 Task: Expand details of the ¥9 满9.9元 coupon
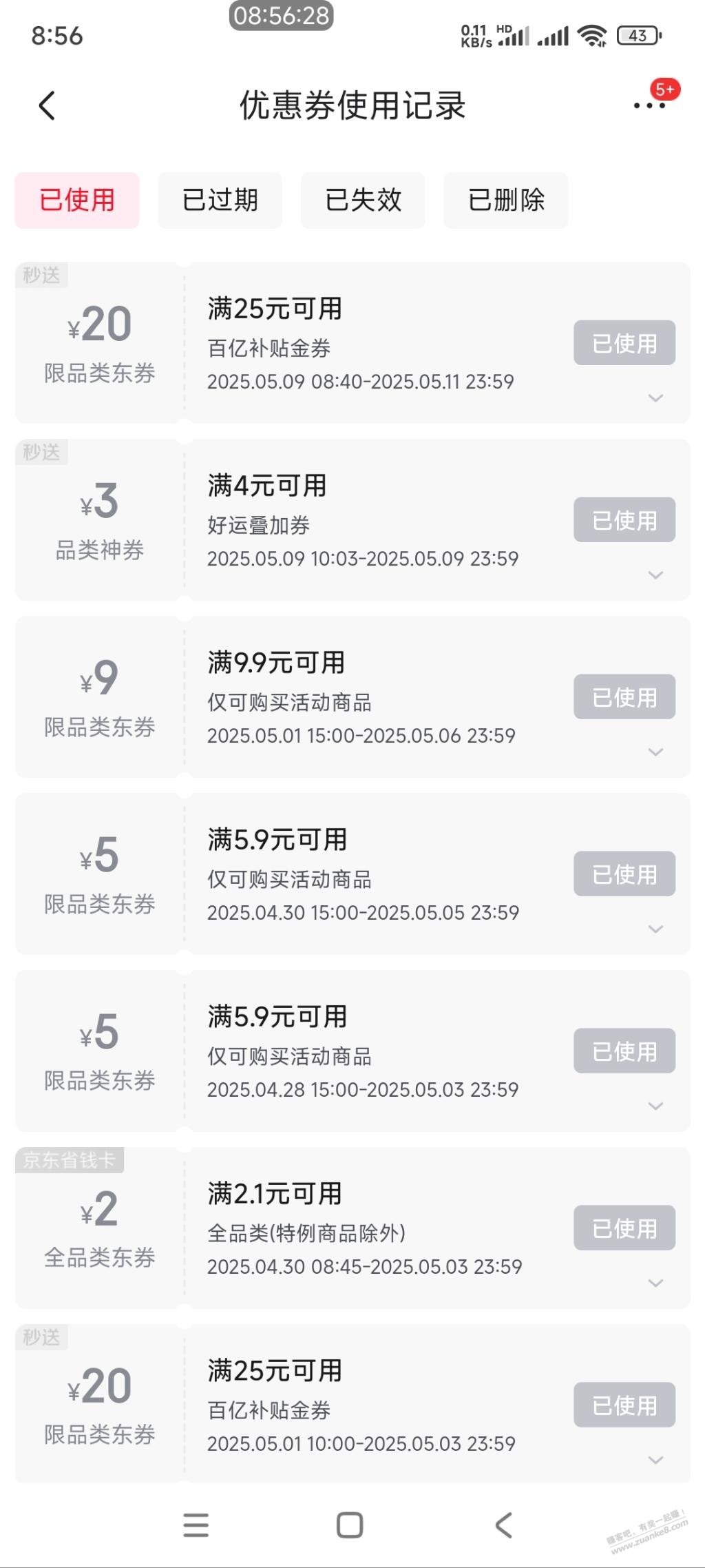coord(656,752)
